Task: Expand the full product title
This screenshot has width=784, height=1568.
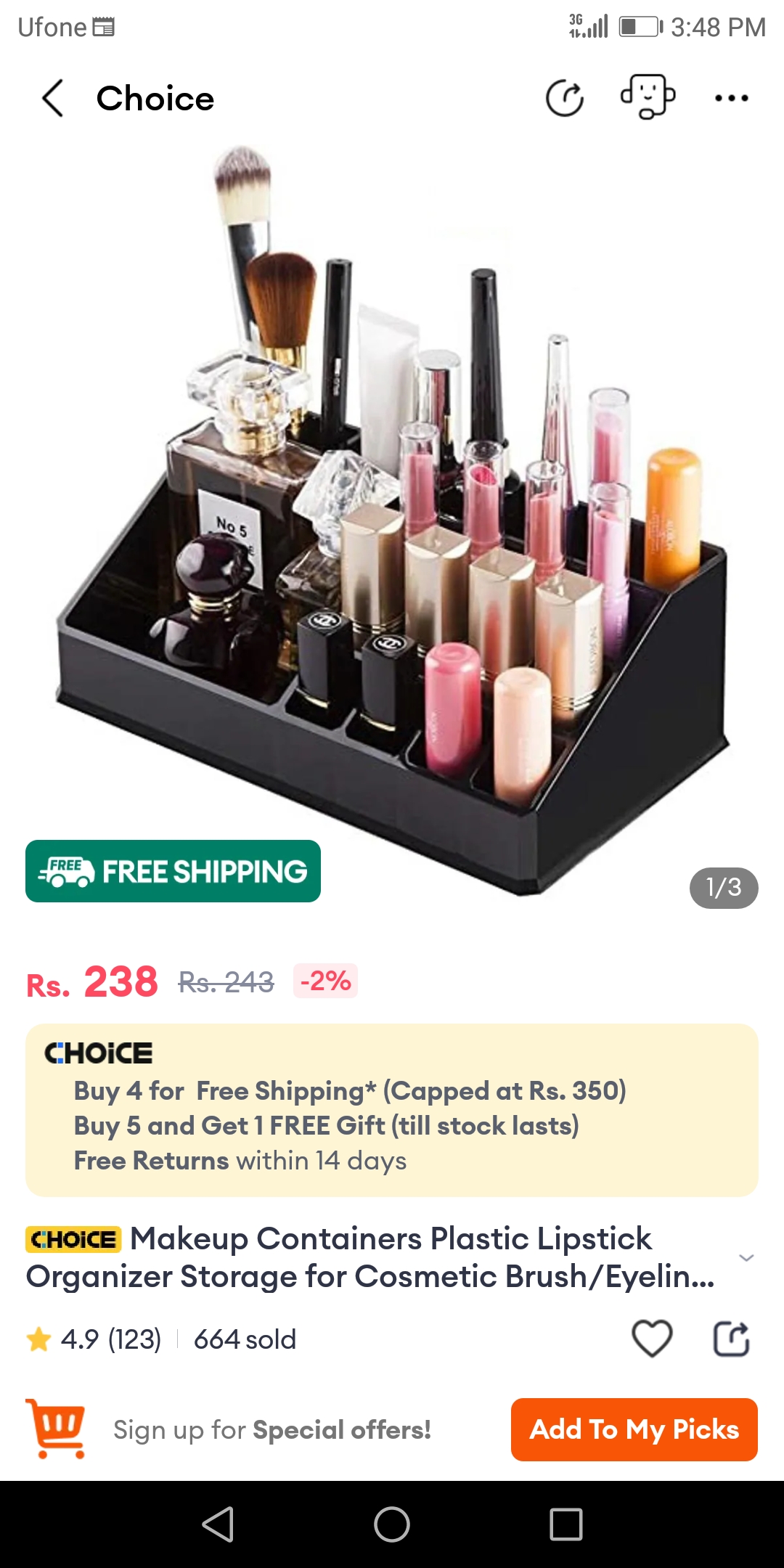Action: [746, 1258]
